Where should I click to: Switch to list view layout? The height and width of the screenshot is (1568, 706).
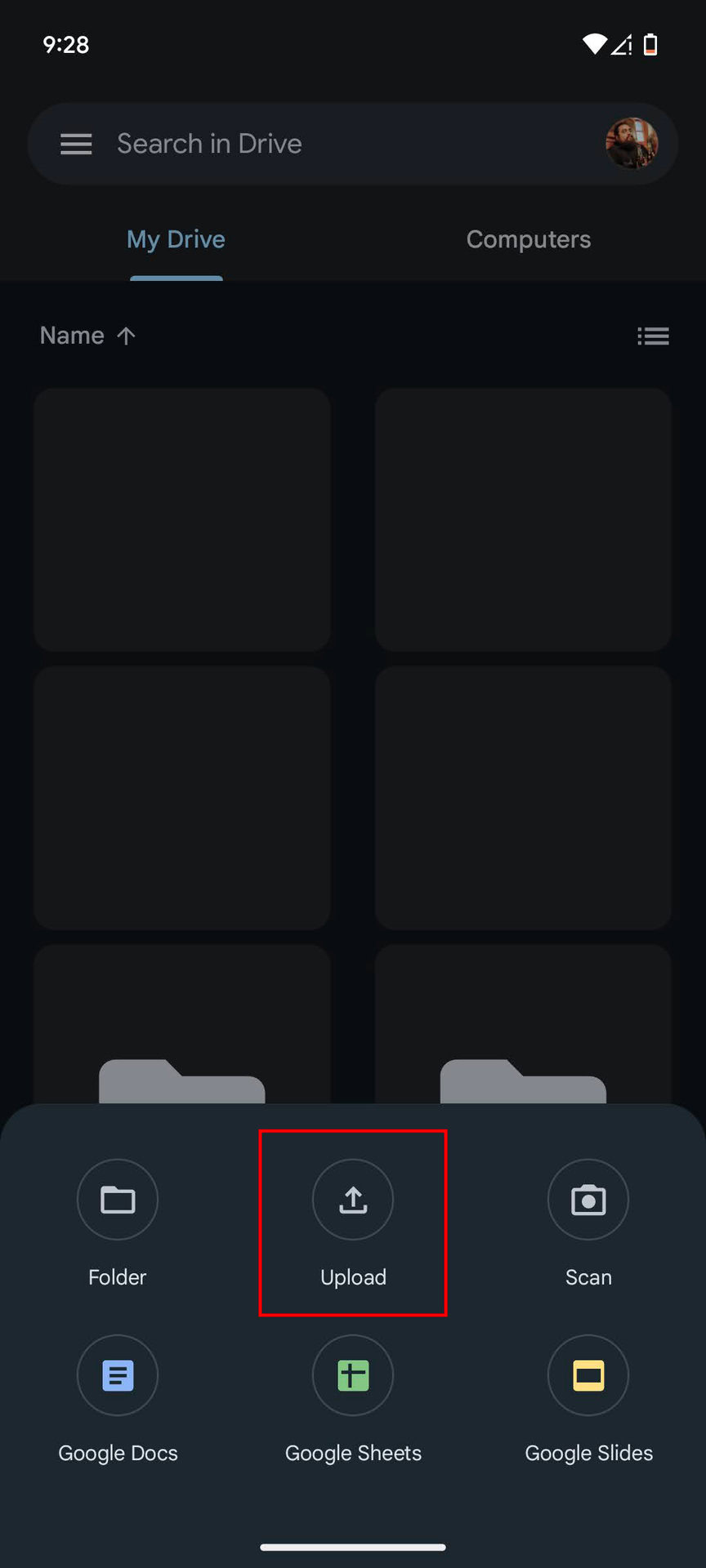pyautogui.click(x=653, y=336)
